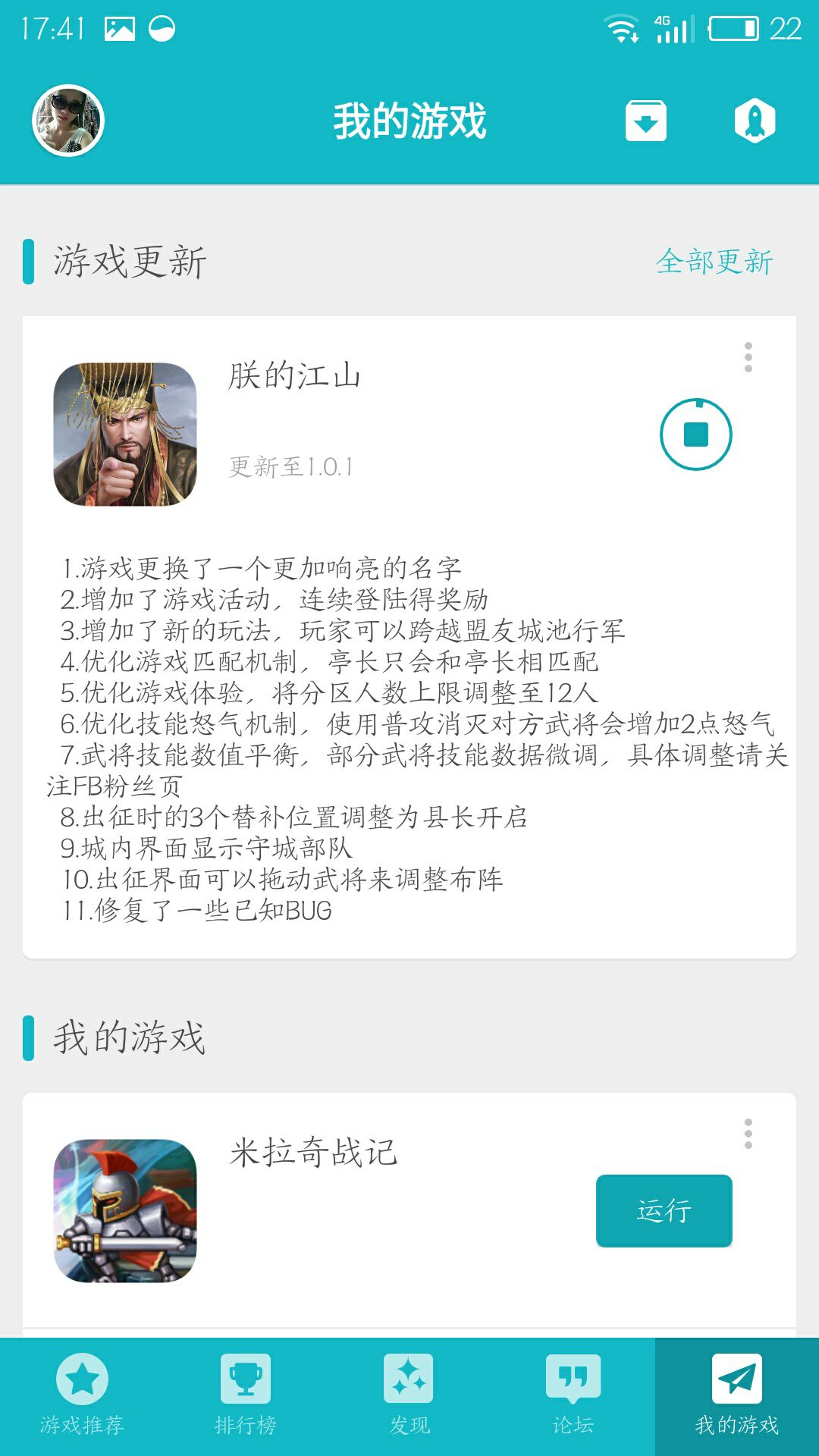
Task: Run 米拉奇战记 with the 运行 button
Action: pyautogui.click(x=664, y=1210)
